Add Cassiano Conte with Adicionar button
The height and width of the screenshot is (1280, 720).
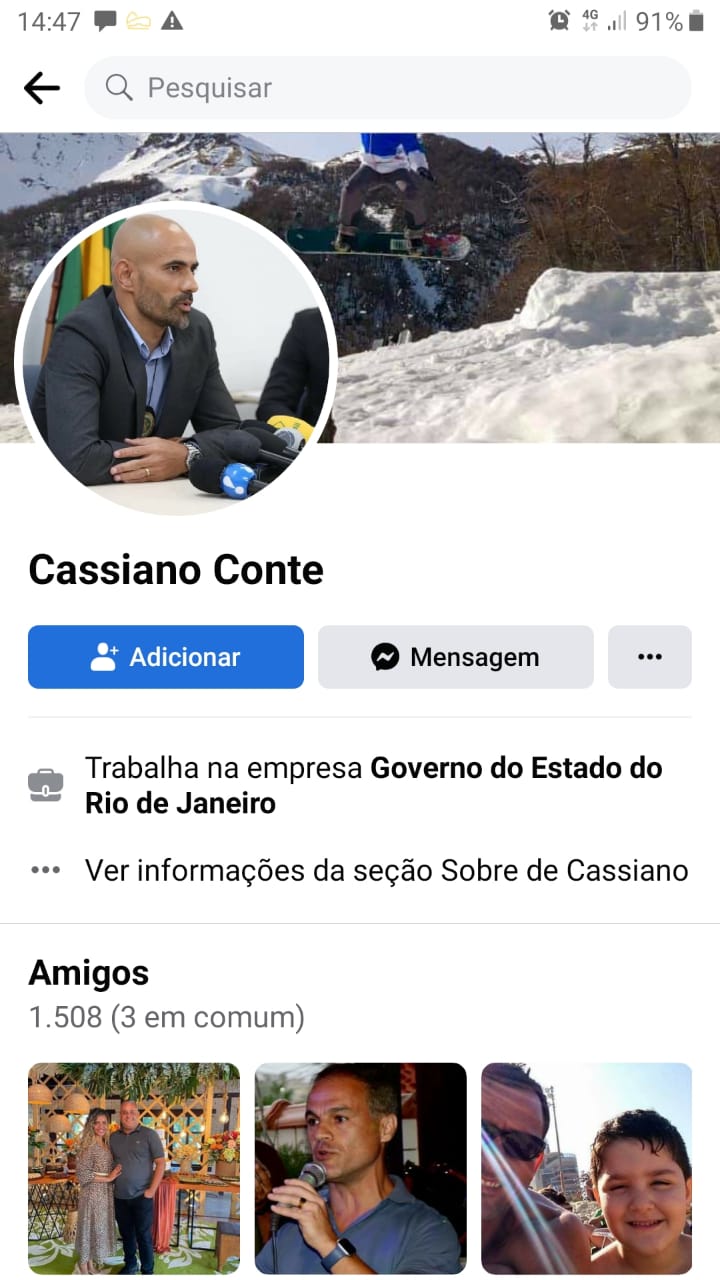(x=166, y=657)
